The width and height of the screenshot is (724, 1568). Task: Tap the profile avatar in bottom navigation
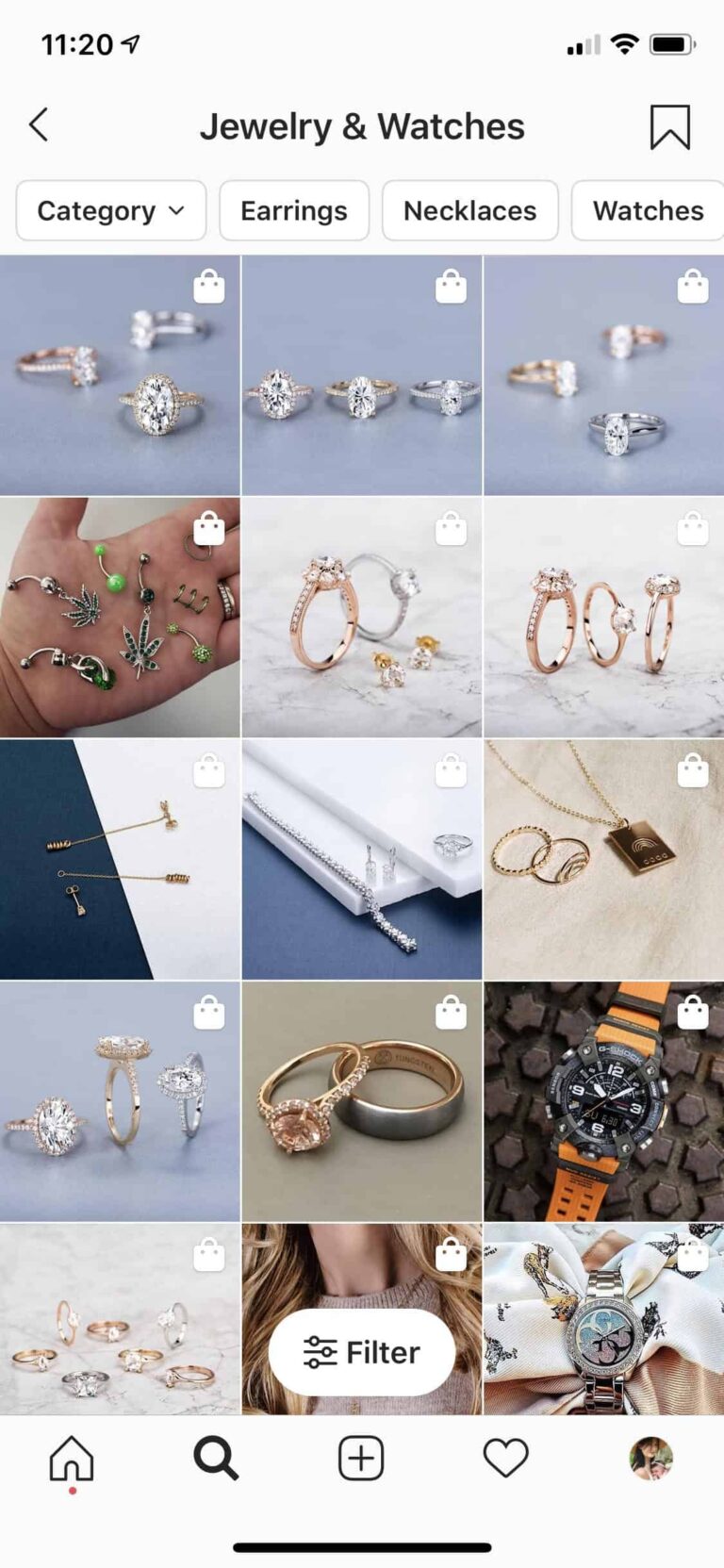click(x=651, y=1458)
